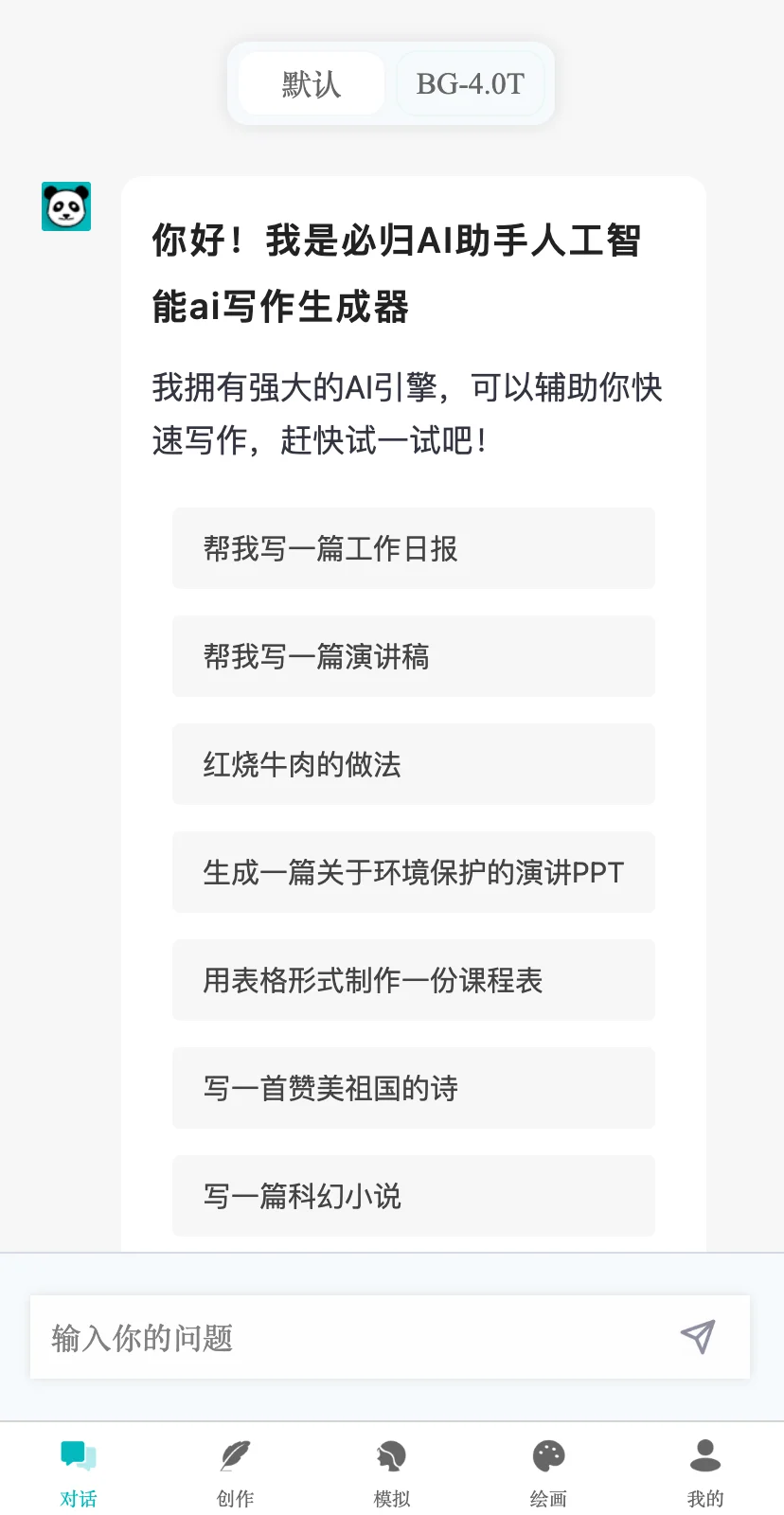Choose 帮我写一篇工作日报 suggestion
The width and height of the screenshot is (784, 1515).
(x=414, y=548)
